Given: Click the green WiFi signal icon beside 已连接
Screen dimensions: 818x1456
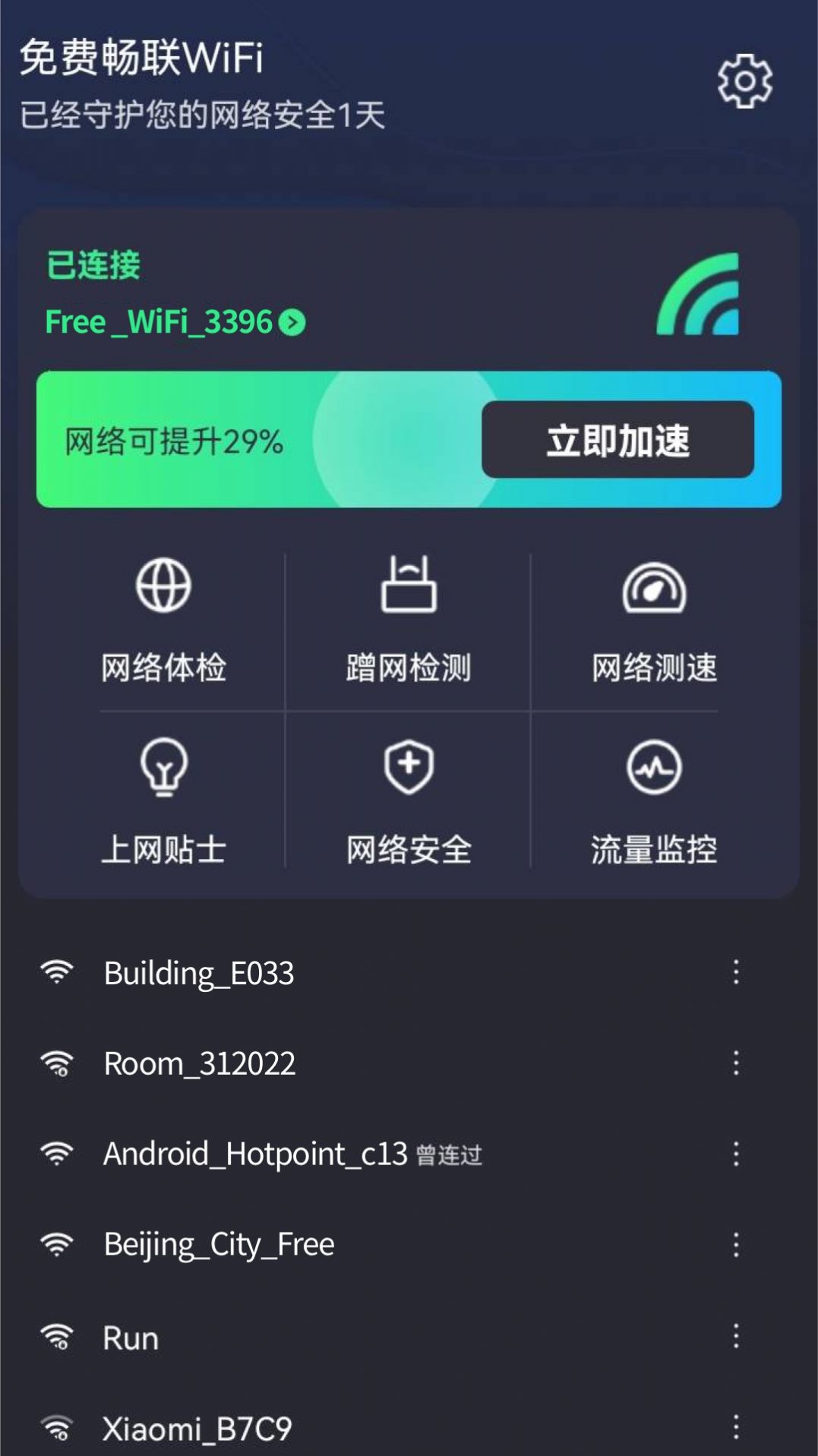Looking at the screenshot, I should (697, 298).
